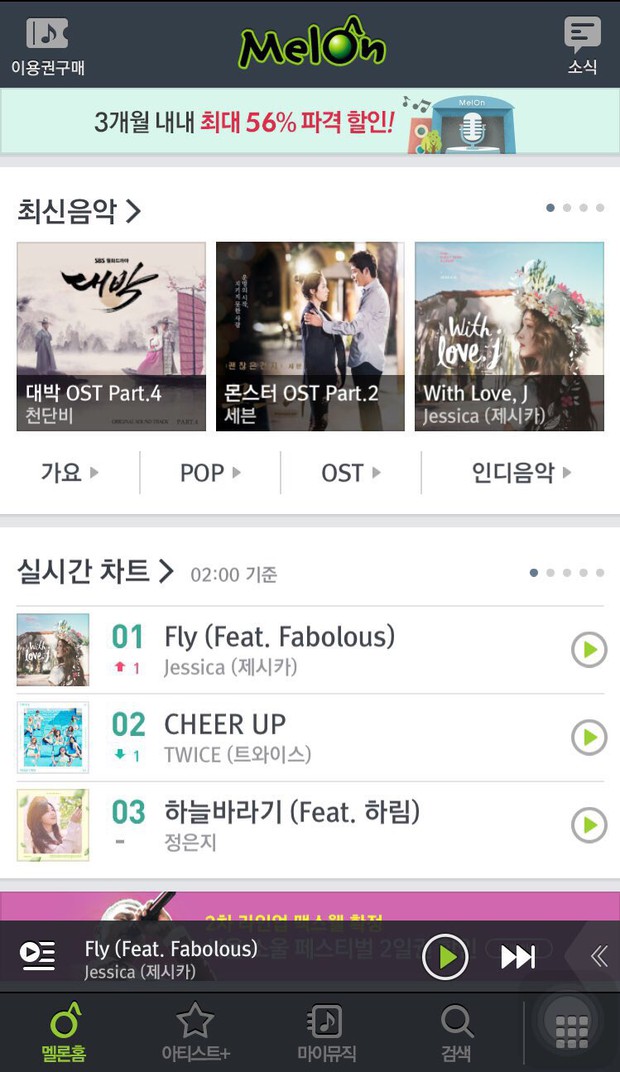Open the 최신음악 section

coord(79,211)
